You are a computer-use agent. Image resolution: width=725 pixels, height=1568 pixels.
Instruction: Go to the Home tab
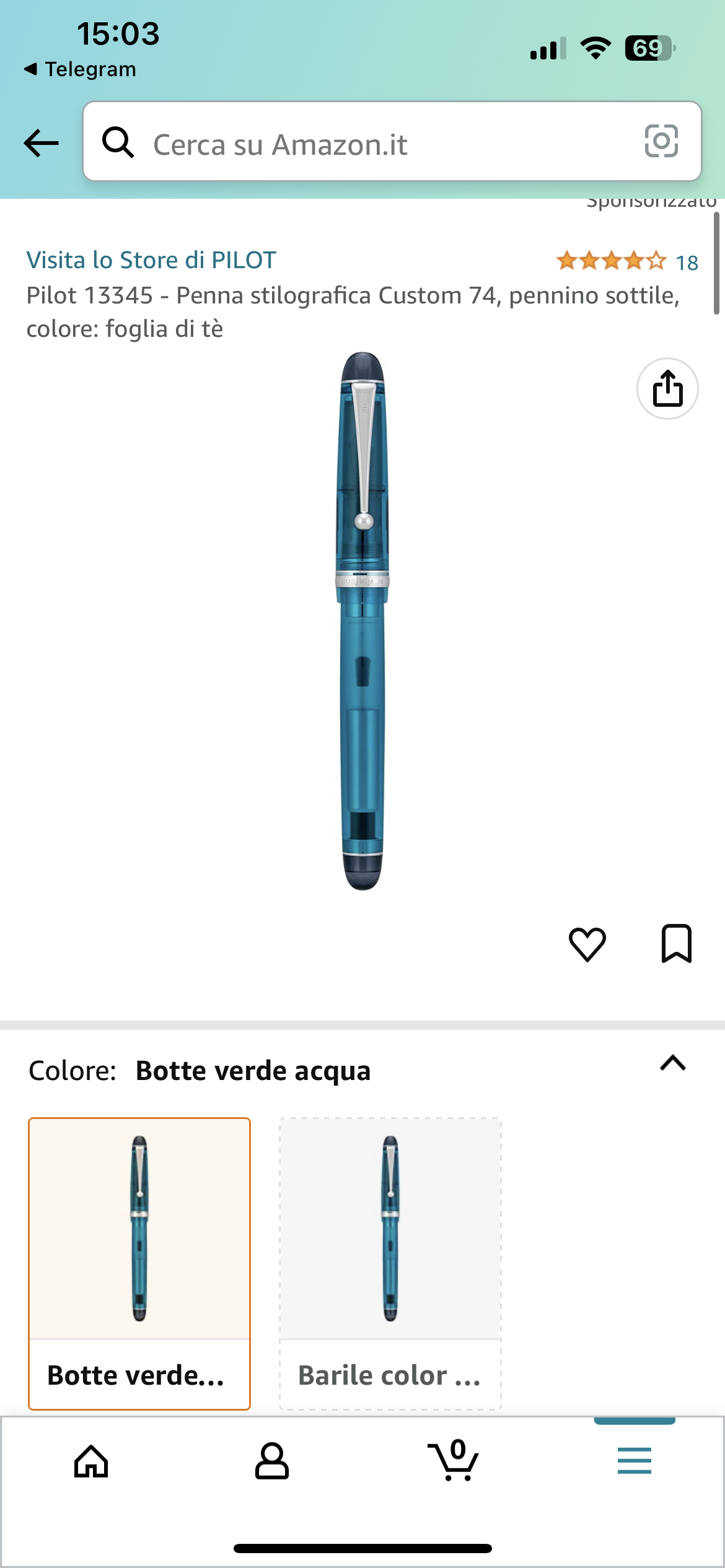coord(91,1461)
